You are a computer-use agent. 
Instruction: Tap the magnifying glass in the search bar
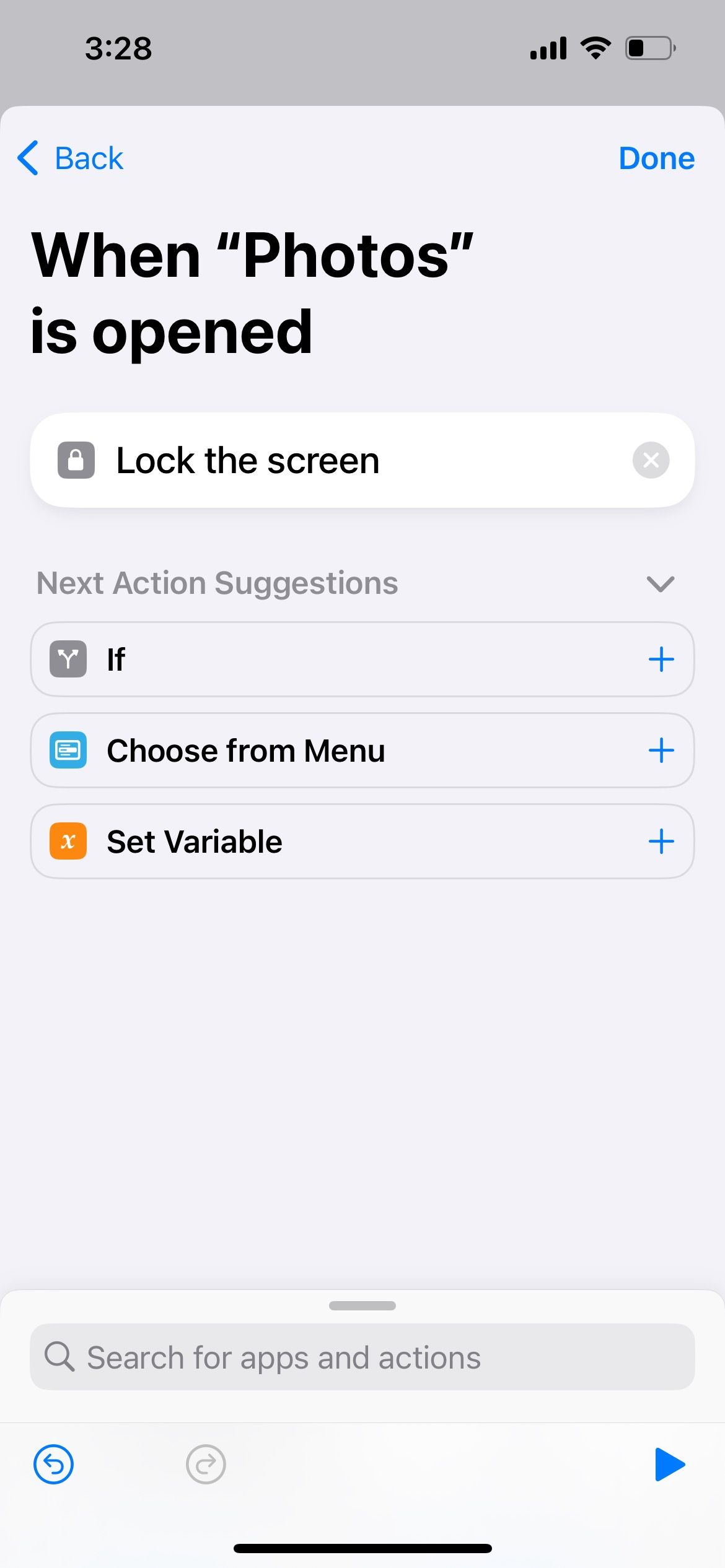60,1357
